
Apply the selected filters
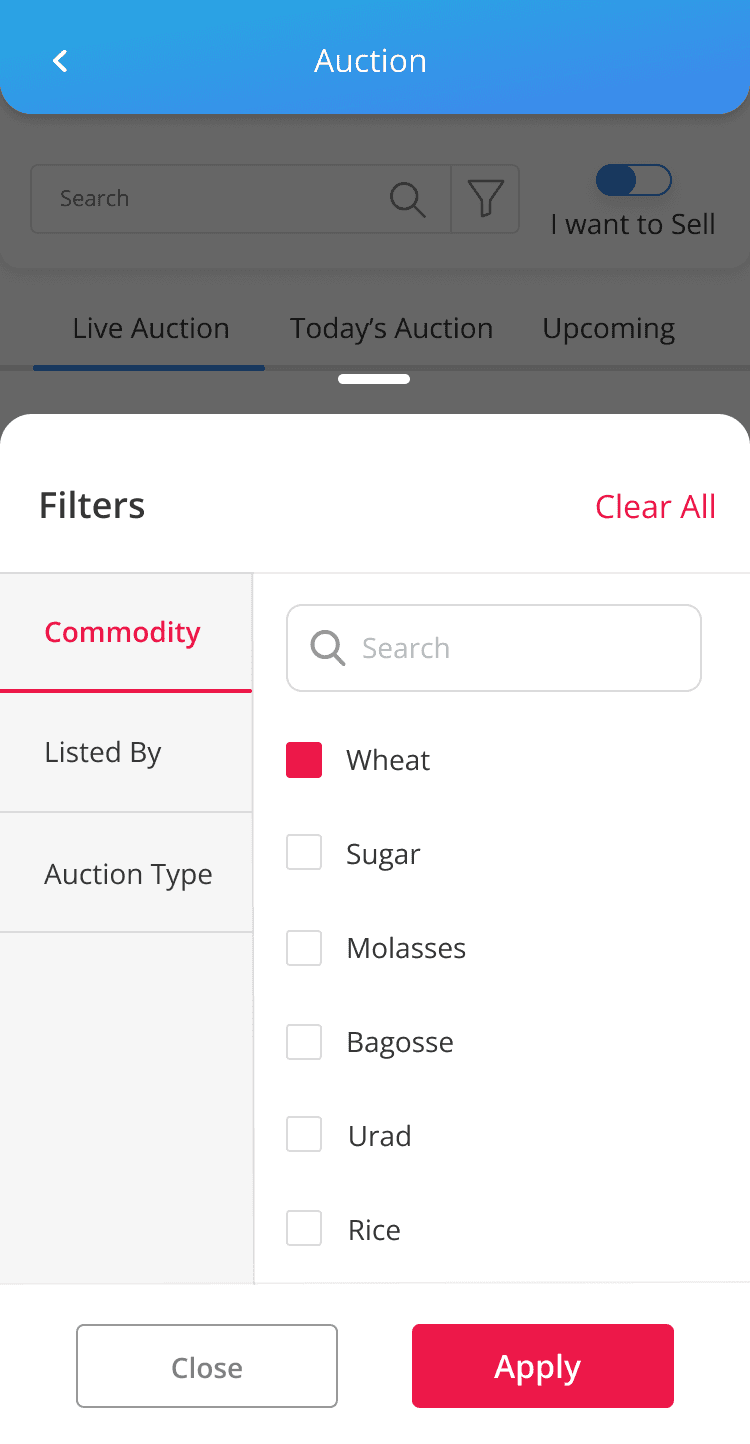542,1366
